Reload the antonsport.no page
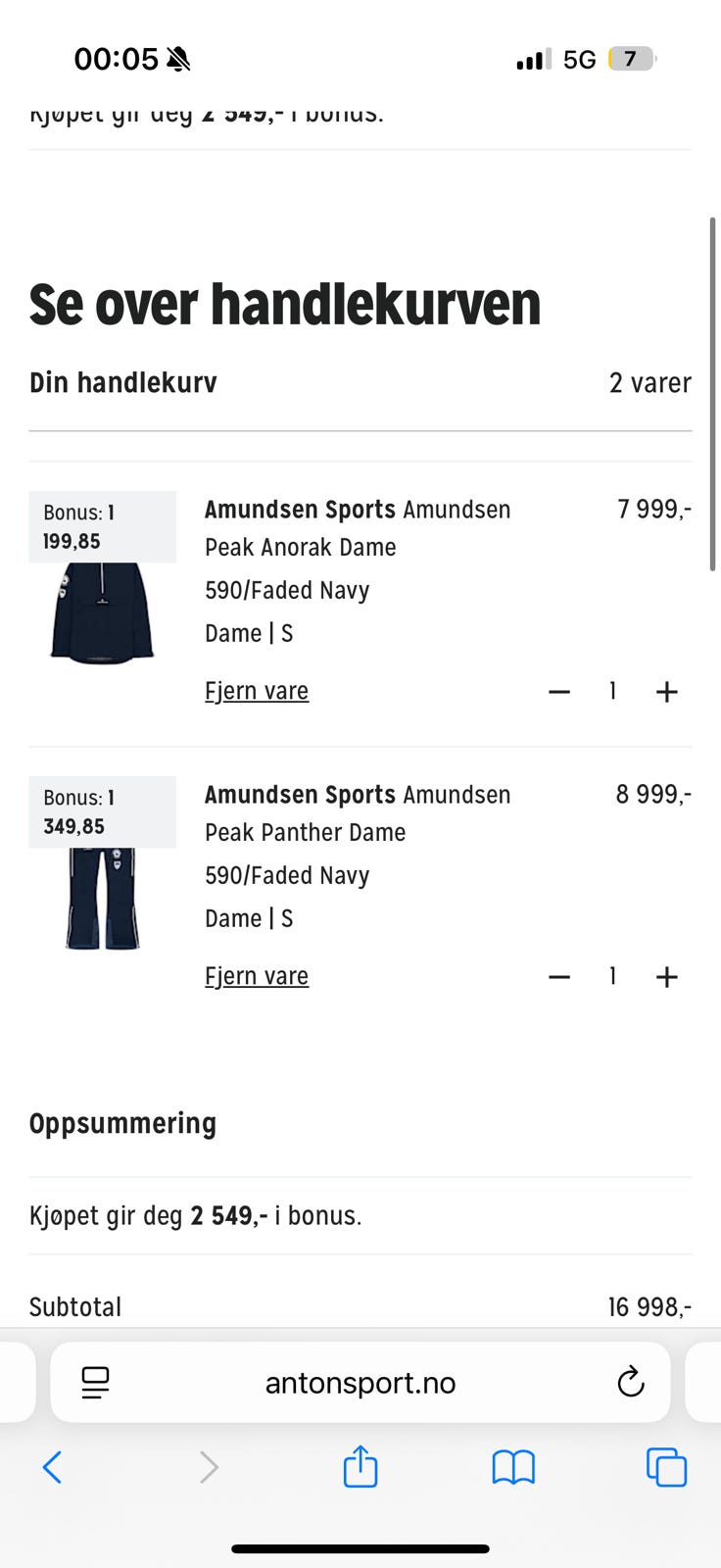721x1568 pixels. (x=631, y=1383)
